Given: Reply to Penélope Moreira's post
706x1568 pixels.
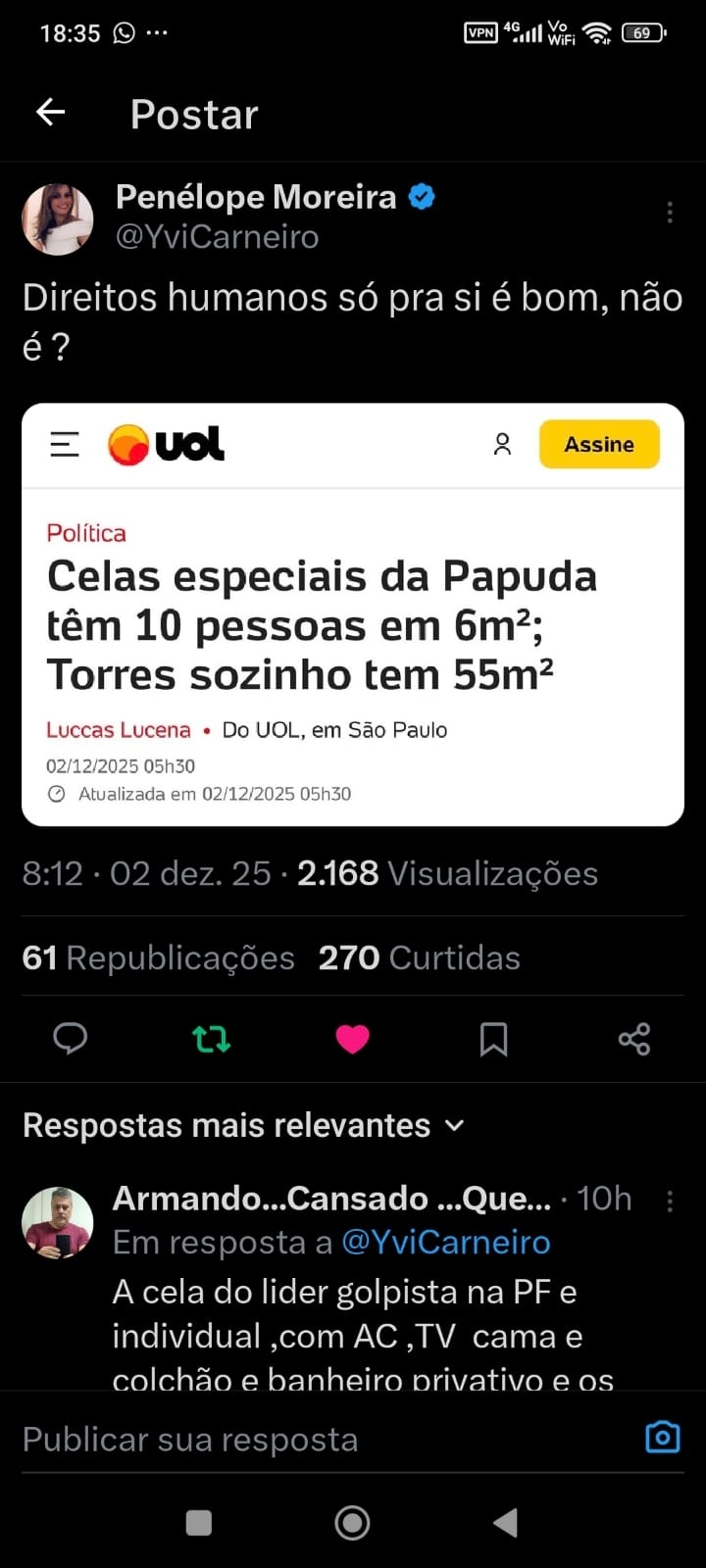Looking at the screenshot, I should click(70, 1038).
